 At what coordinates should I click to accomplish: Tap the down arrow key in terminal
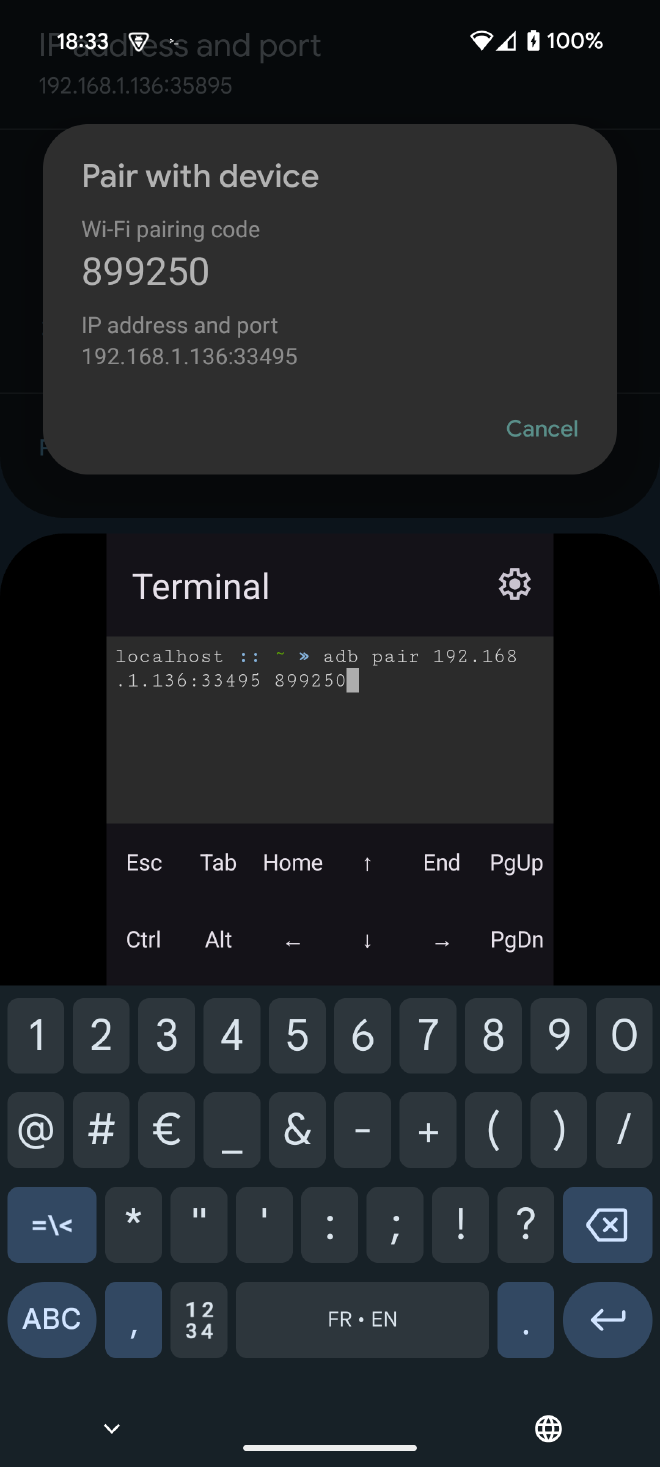click(367, 940)
